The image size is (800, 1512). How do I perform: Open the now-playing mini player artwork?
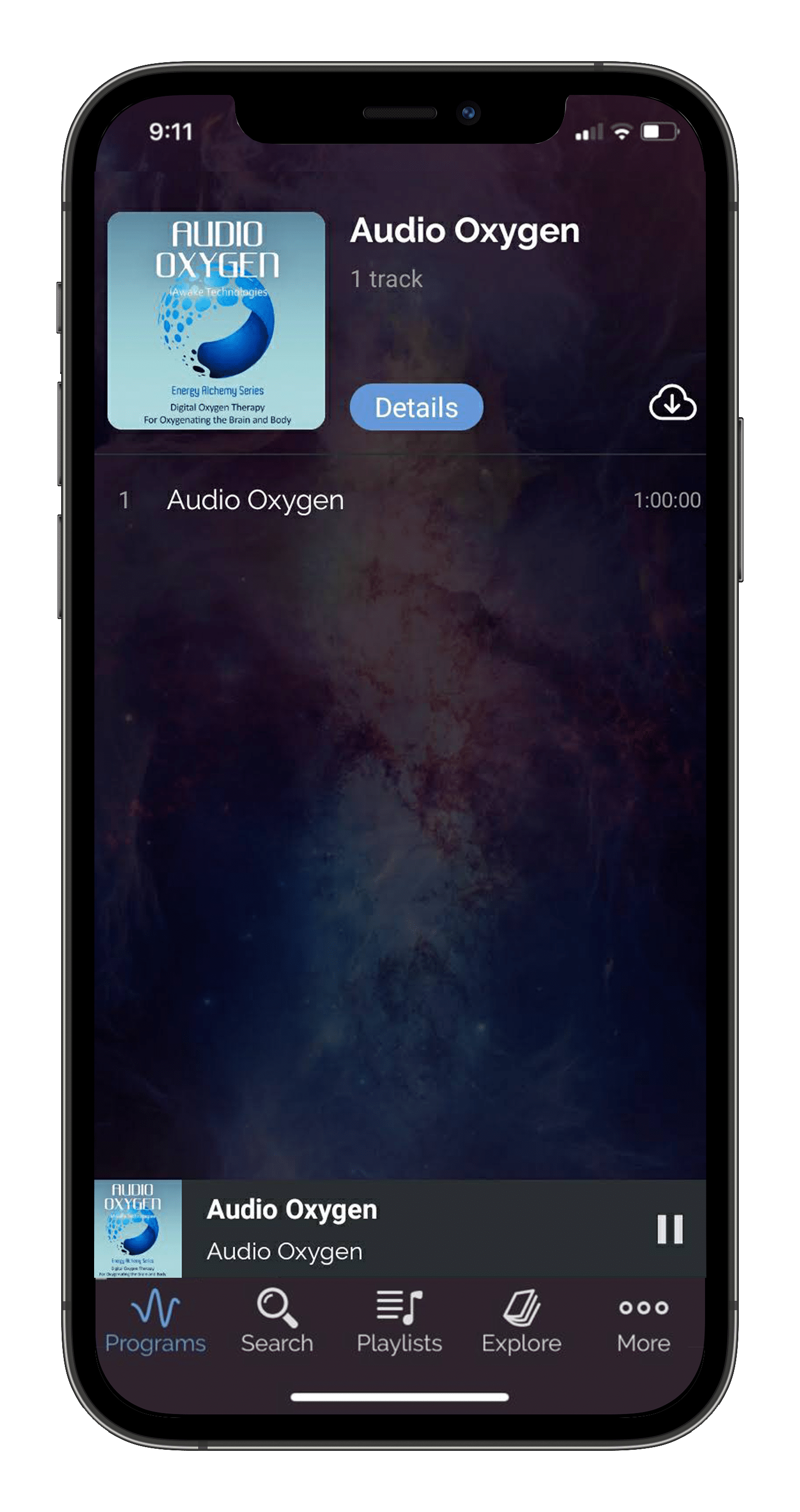138,1229
